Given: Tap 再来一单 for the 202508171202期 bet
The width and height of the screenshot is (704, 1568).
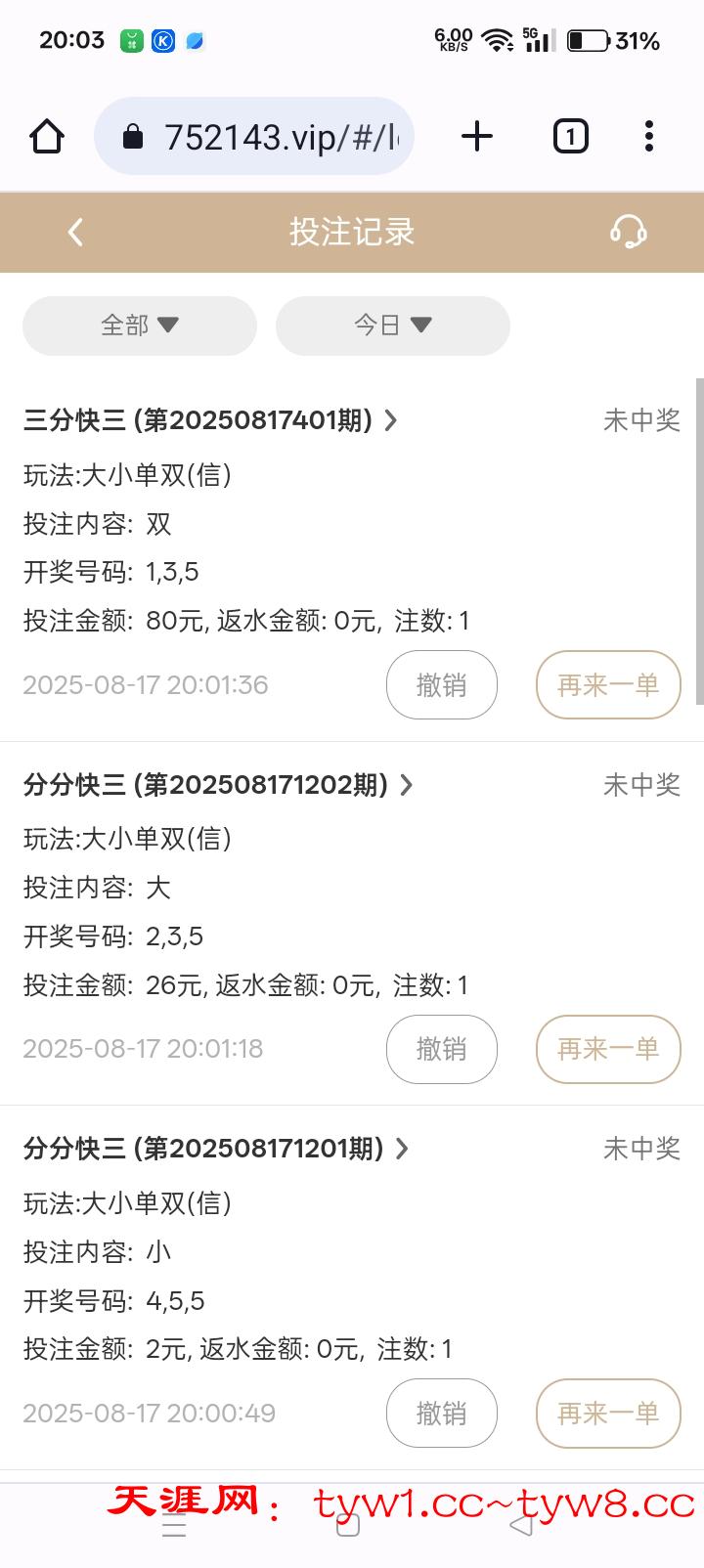Looking at the screenshot, I should (x=607, y=1049).
